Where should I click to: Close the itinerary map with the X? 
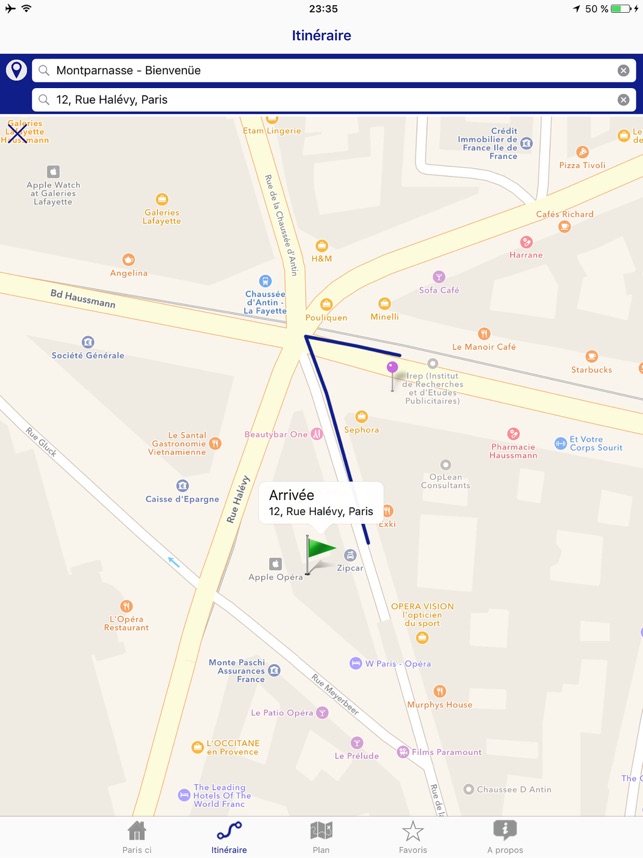point(17,133)
